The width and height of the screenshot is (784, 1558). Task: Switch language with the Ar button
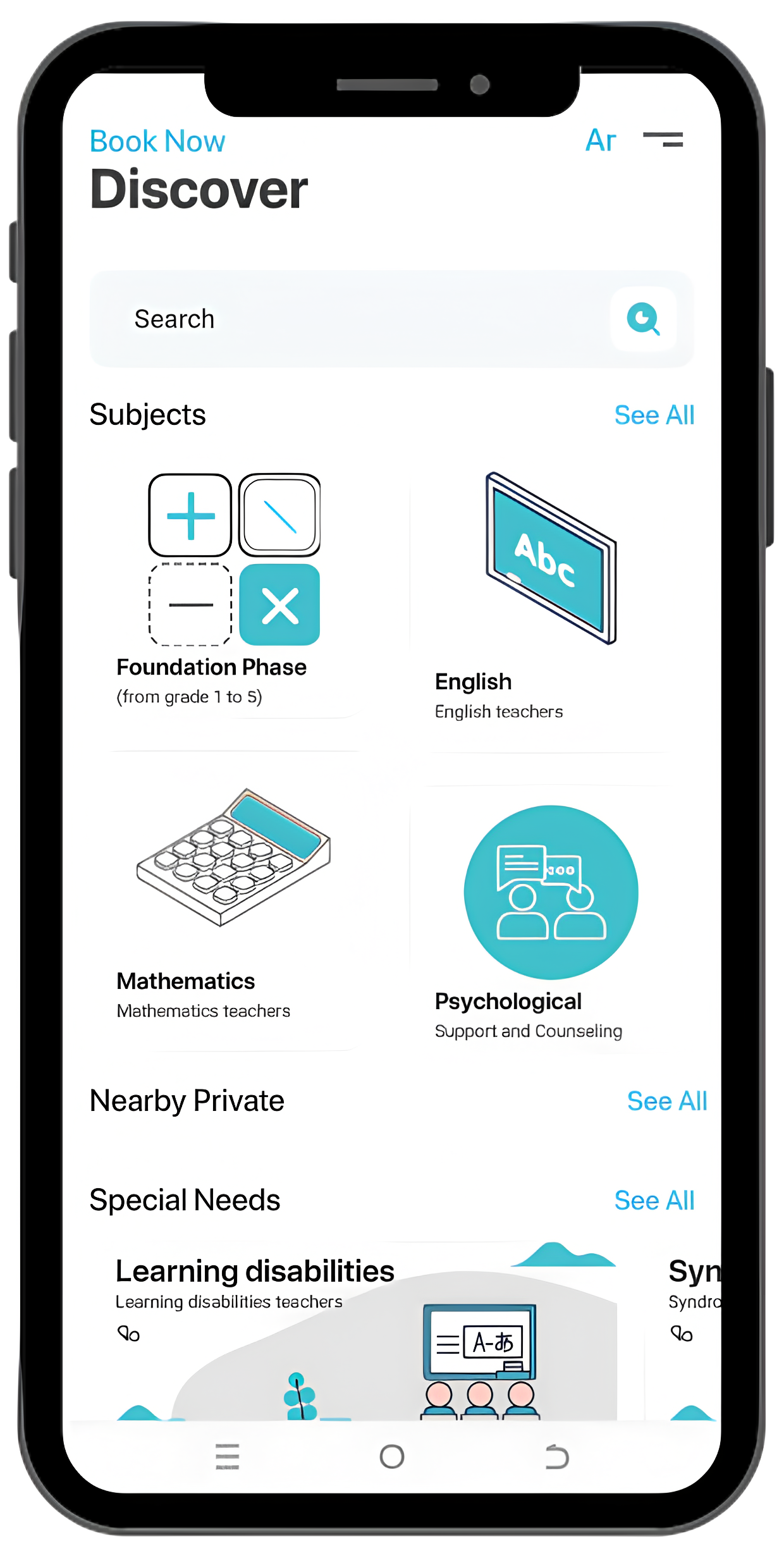click(x=600, y=140)
